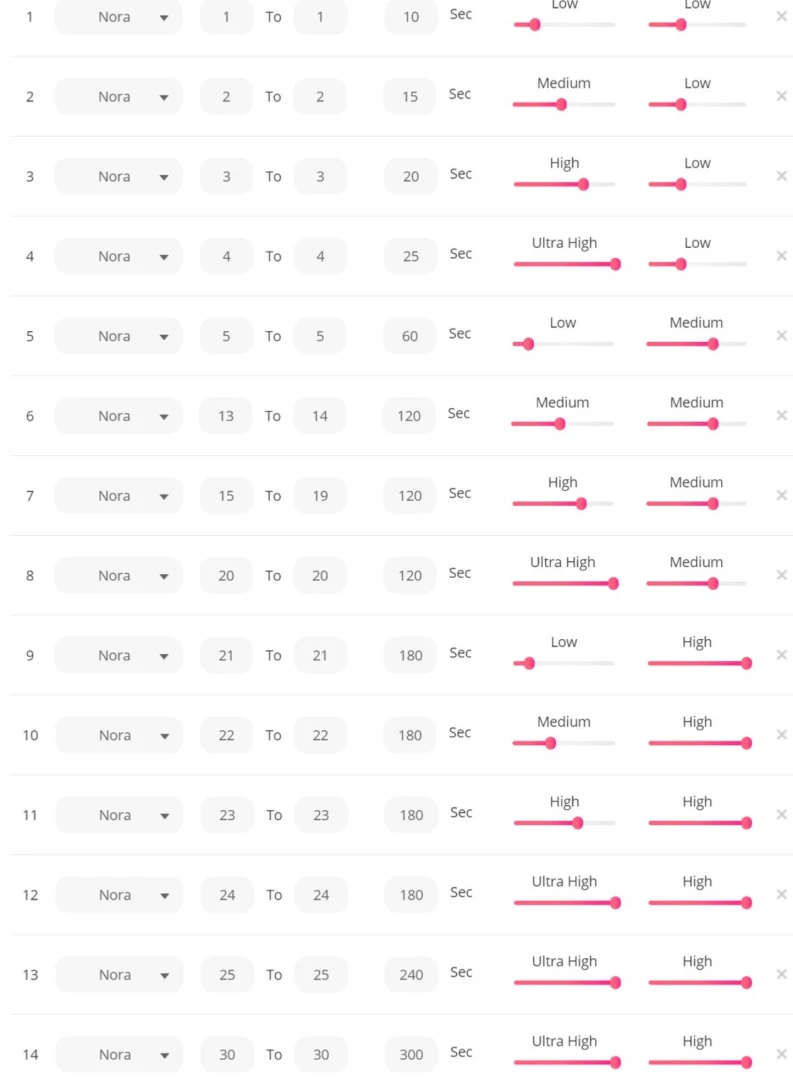The image size is (793, 1080).
Task: Delete row 1 with the X
Action: [x=781, y=17]
